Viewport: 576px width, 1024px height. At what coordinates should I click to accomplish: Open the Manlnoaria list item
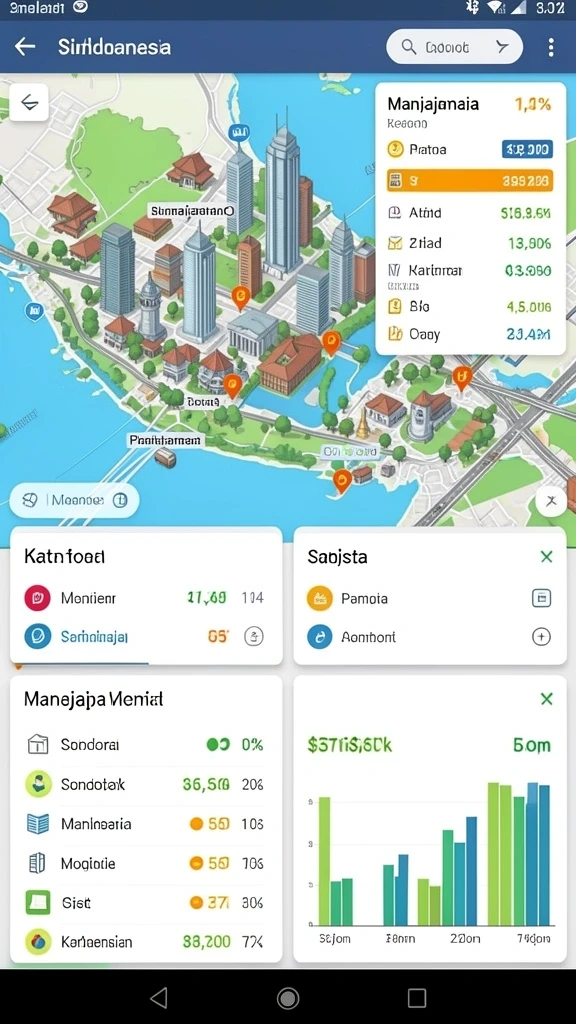click(145, 824)
